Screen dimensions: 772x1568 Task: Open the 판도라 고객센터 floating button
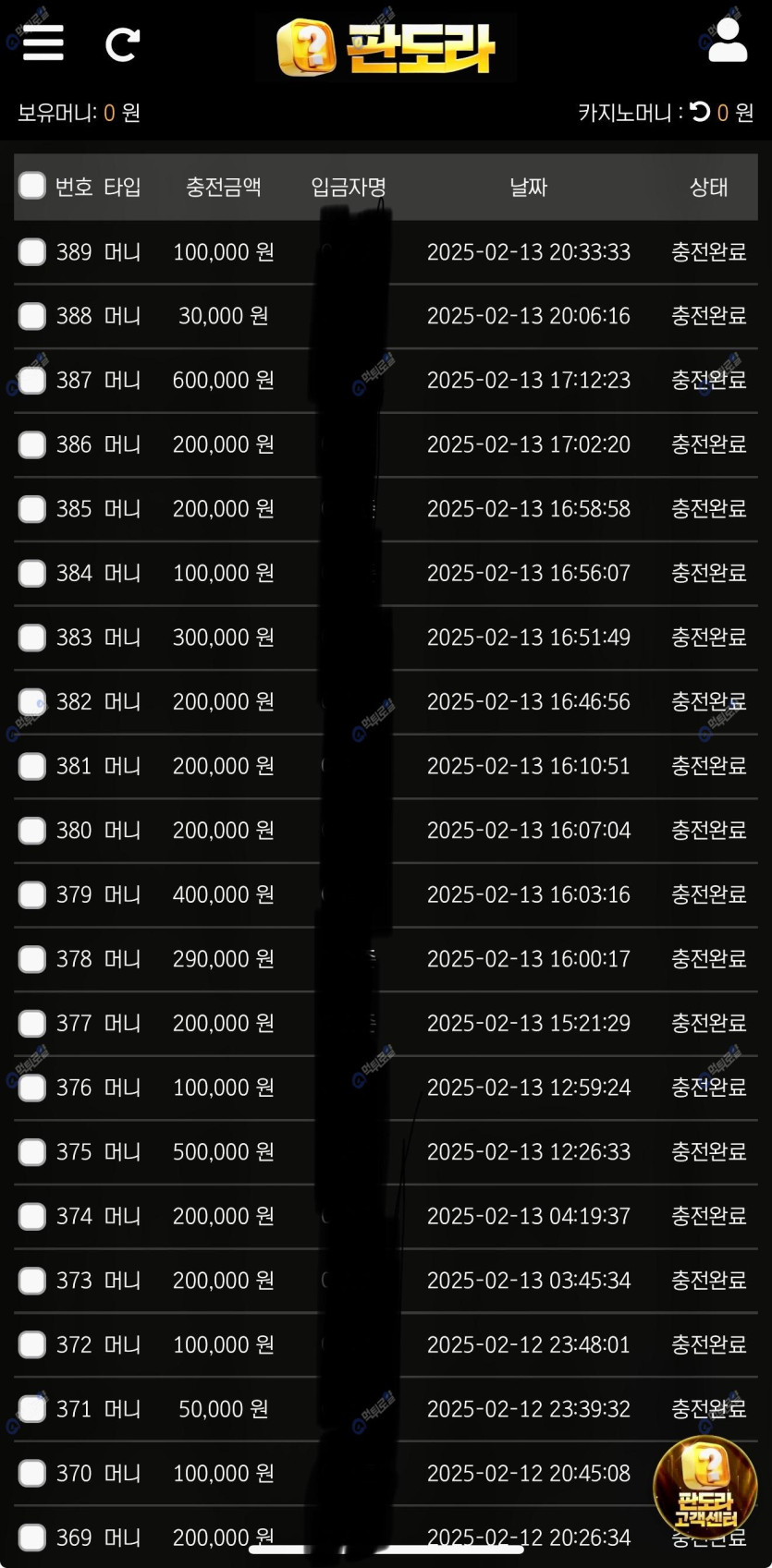coord(705,1487)
